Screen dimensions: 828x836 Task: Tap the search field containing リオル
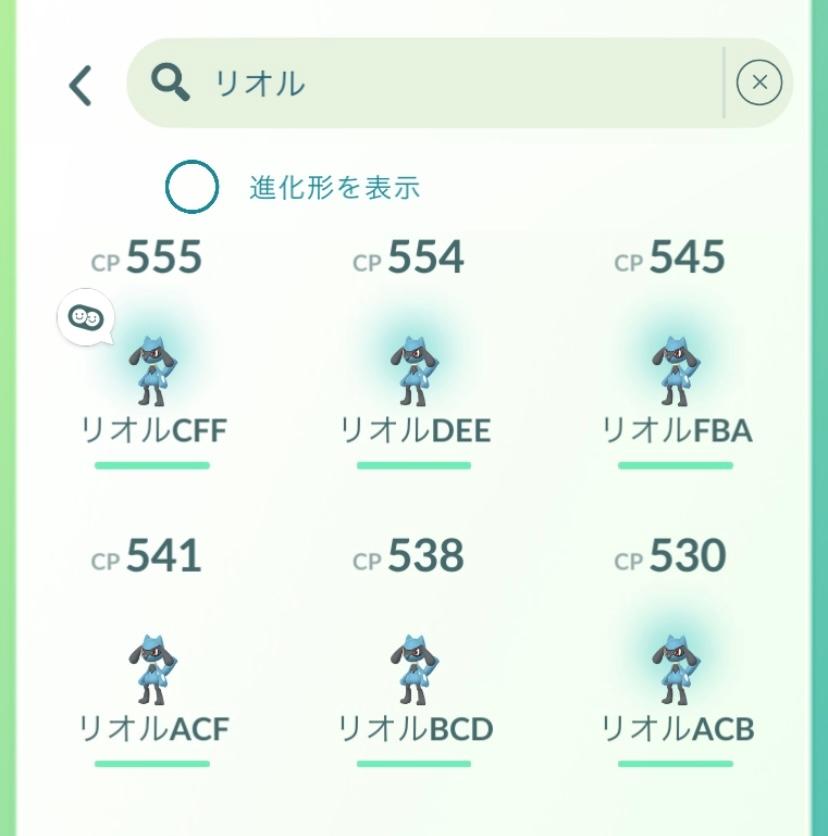tap(430, 84)
